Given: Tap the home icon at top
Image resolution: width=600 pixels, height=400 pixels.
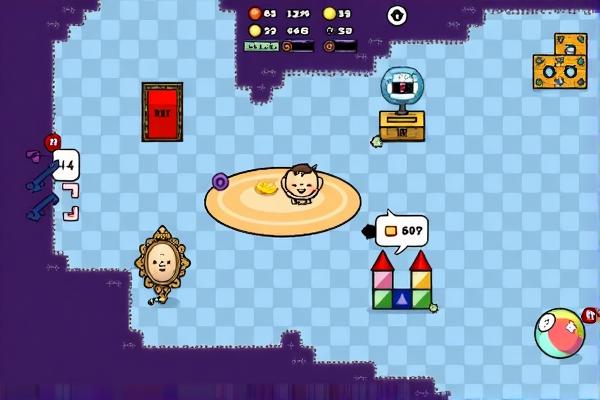Looking at the screenshot, I should point(397,15).
